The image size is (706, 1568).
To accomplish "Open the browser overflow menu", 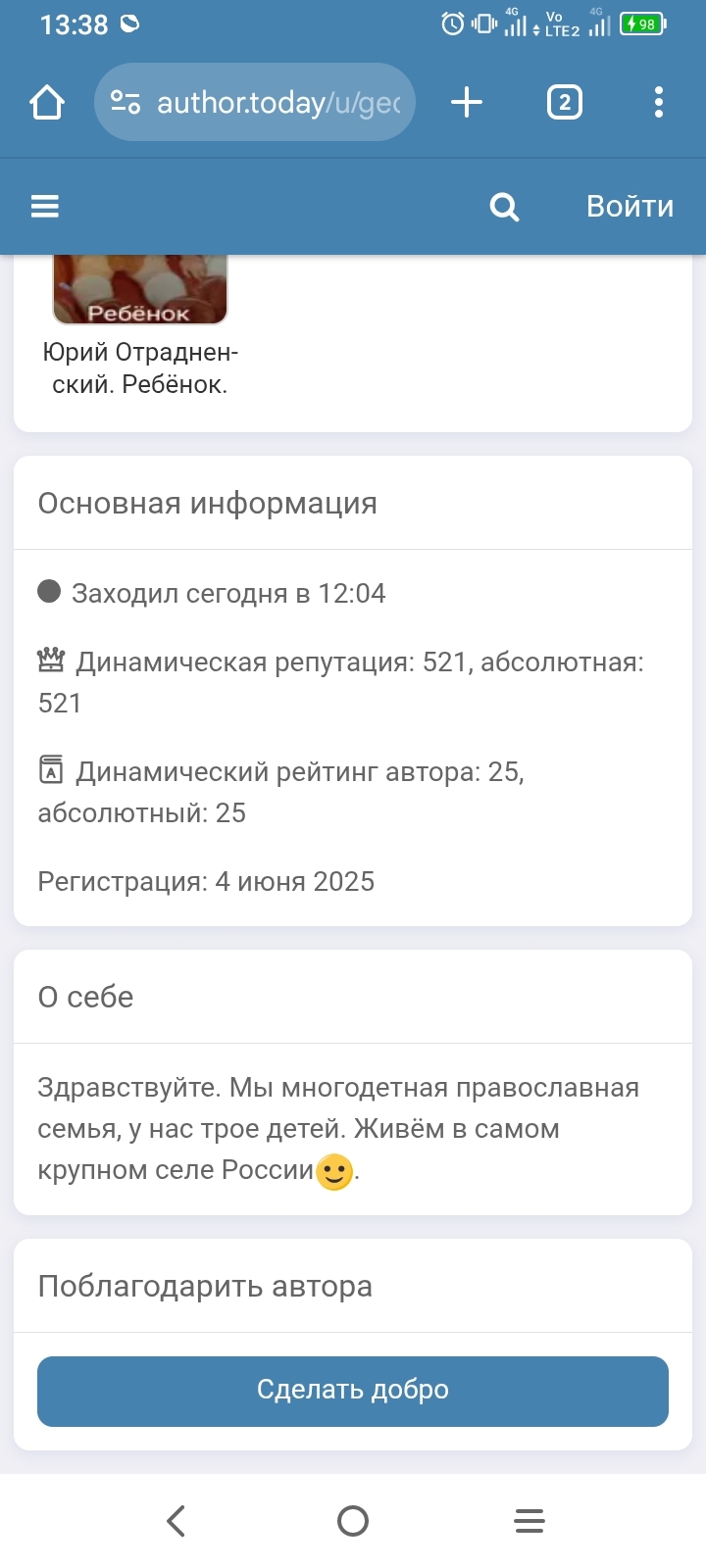I will coord(658,102).
